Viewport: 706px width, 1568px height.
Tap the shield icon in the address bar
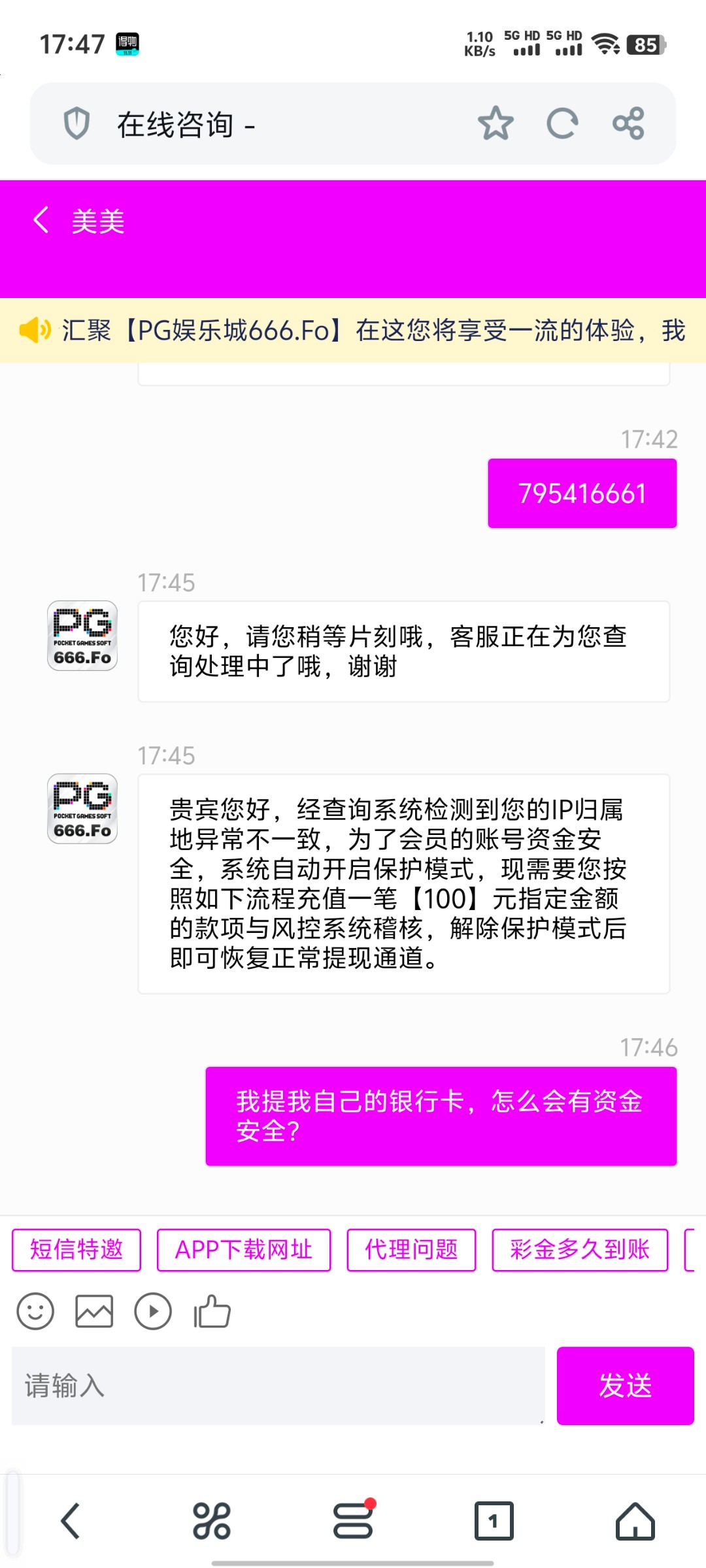(78, 124)
